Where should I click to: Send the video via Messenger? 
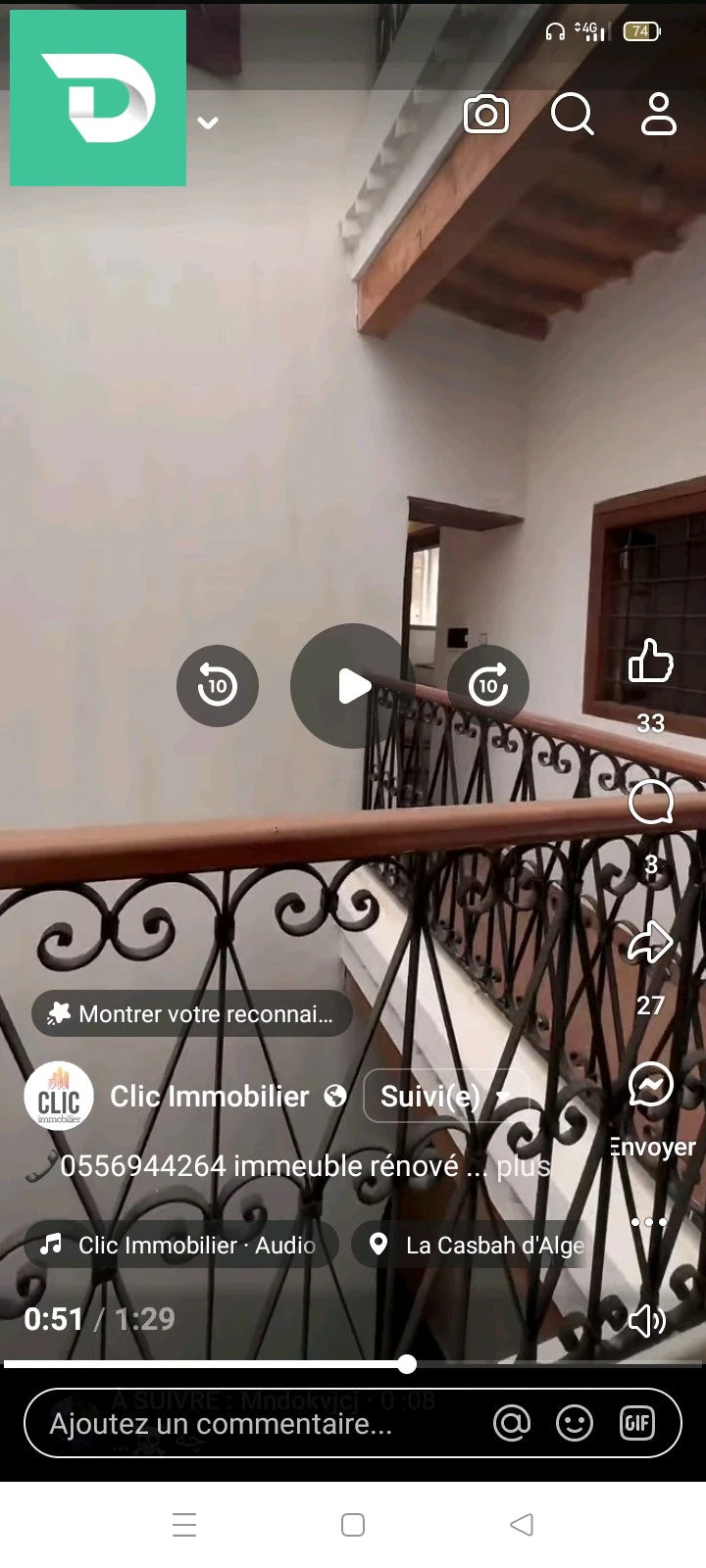click(x=651, y=1086)
